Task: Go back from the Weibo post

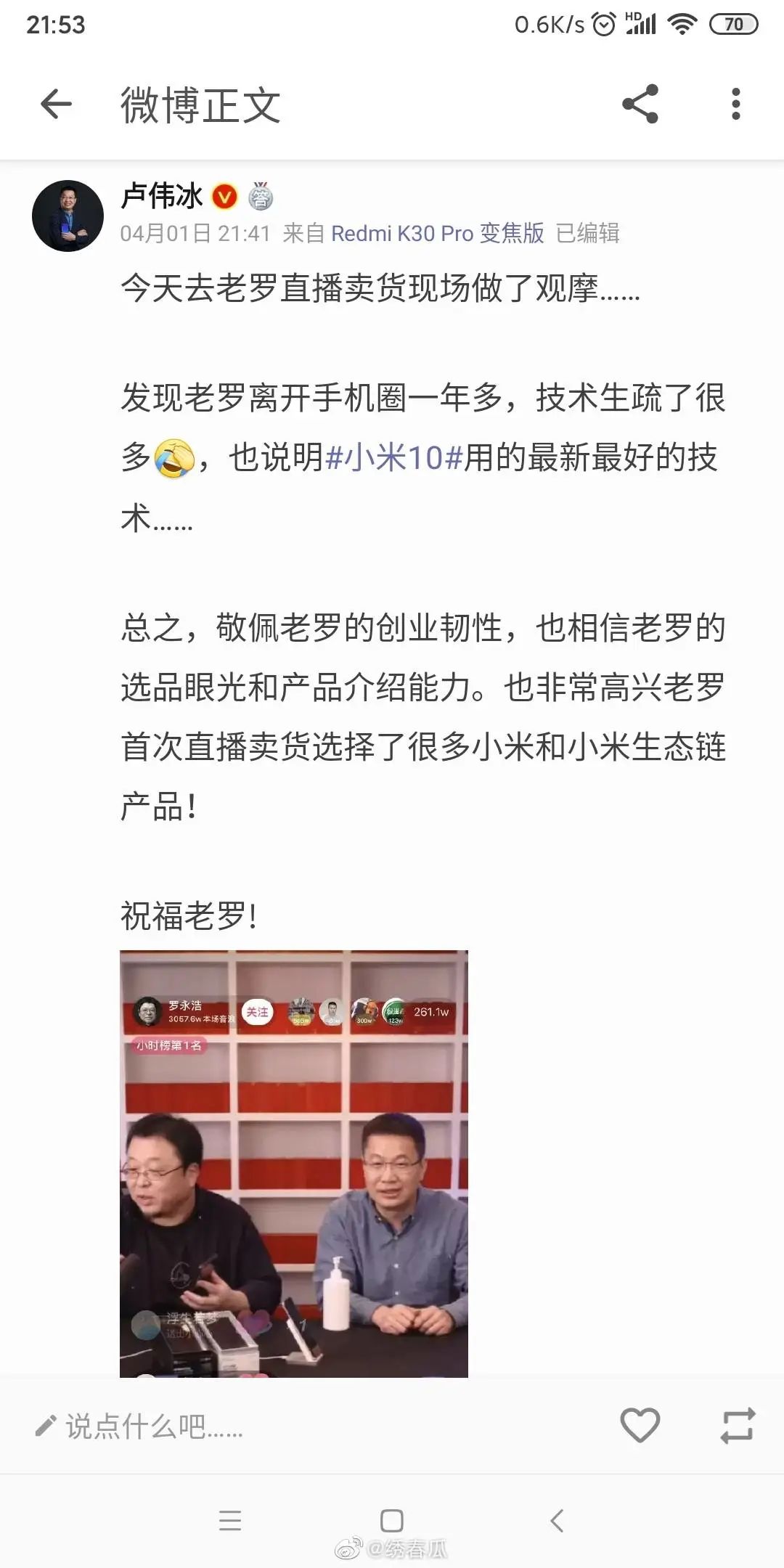Action: (56, 105)
